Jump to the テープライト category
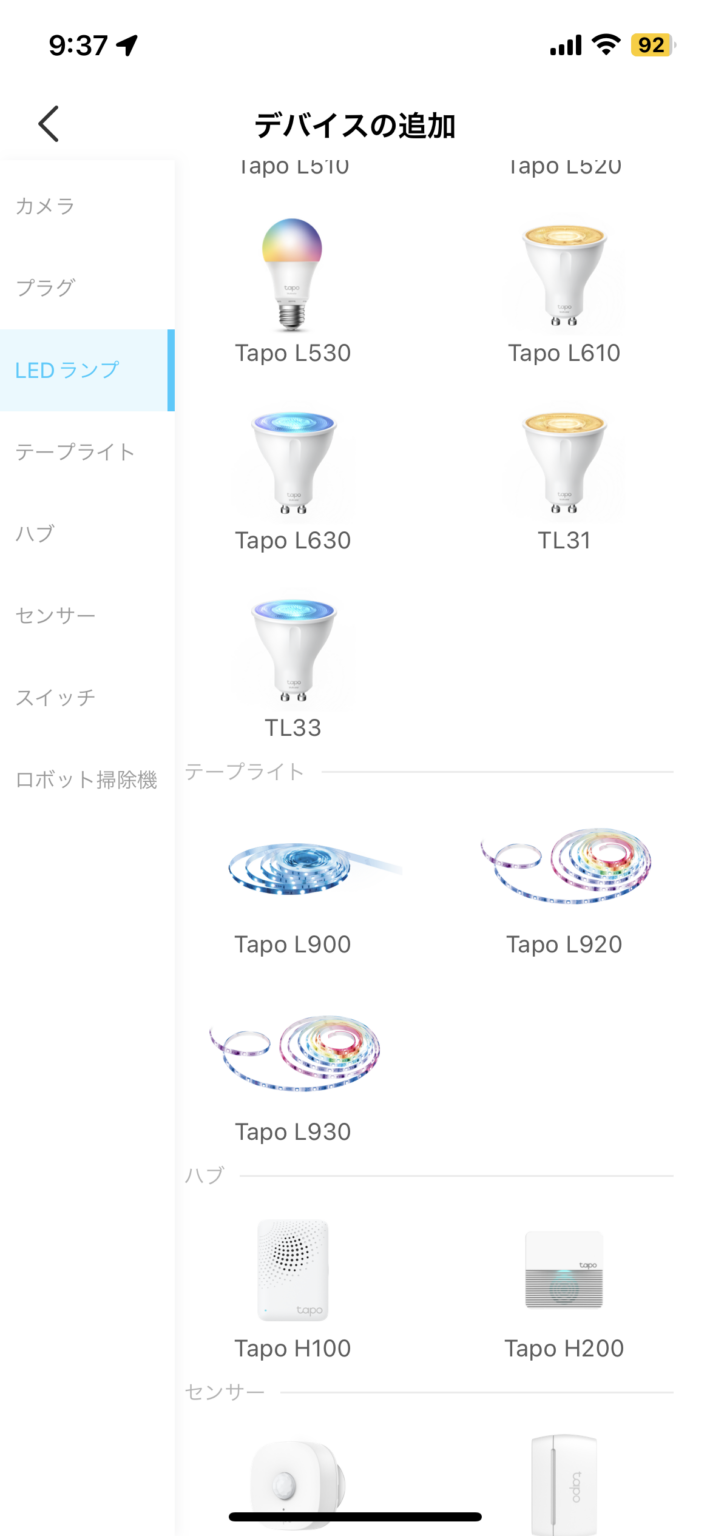 click(x=75, y=452)
